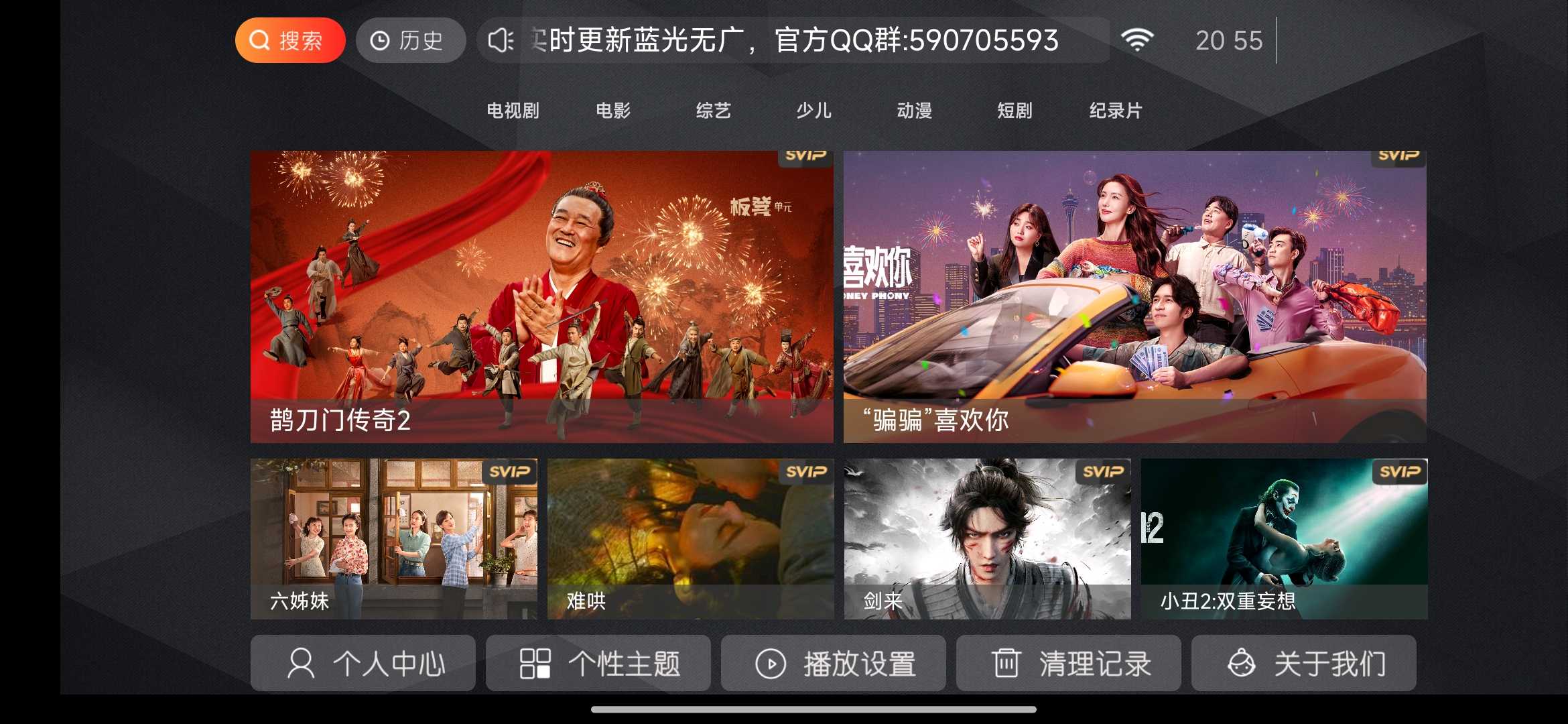Open the 鹊刀门传奇2 banner
The image size is (1568, 724).
541,296
